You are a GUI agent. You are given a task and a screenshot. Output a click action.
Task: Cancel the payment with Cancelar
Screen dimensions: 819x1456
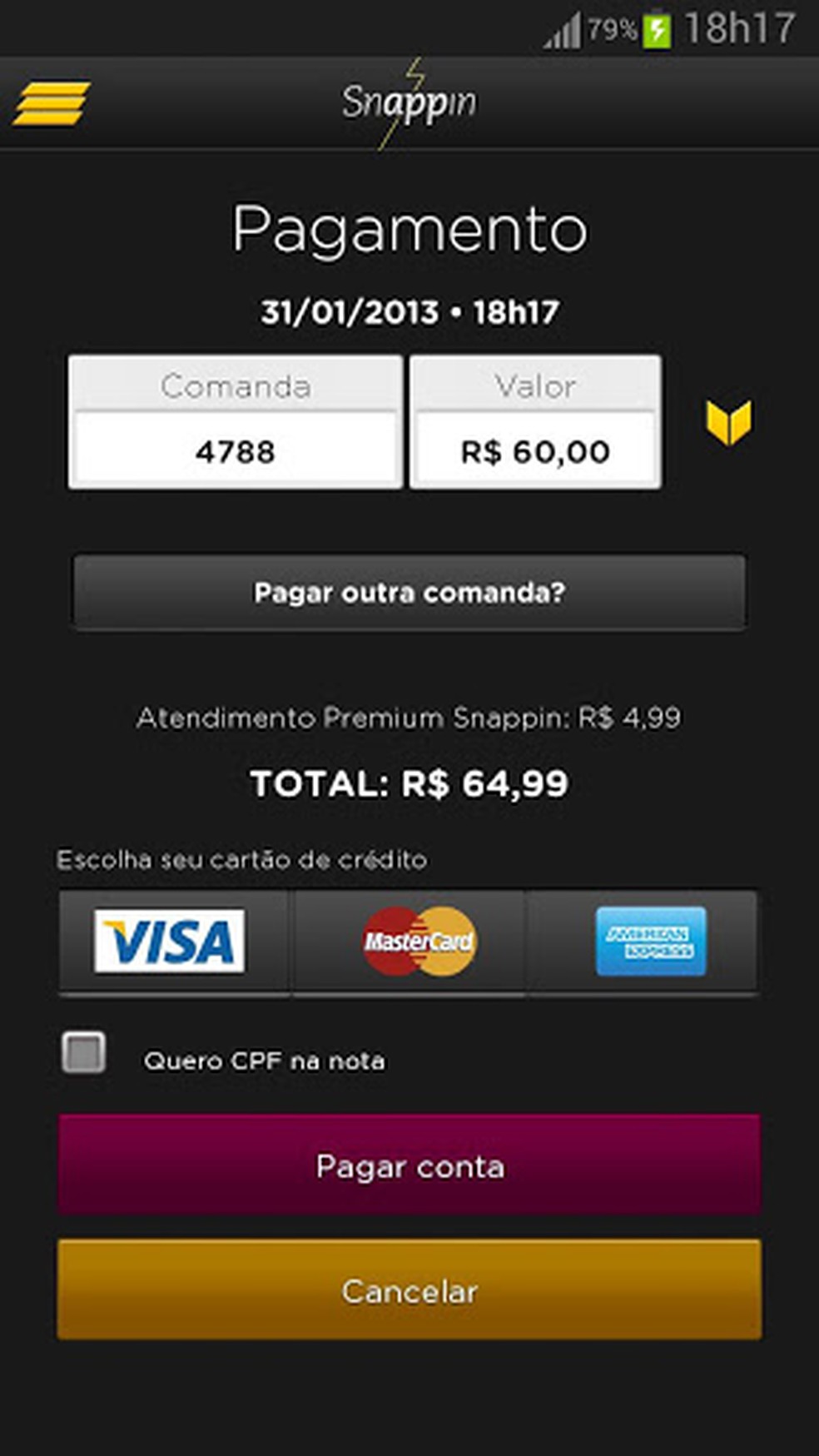tap(409, 1291)
